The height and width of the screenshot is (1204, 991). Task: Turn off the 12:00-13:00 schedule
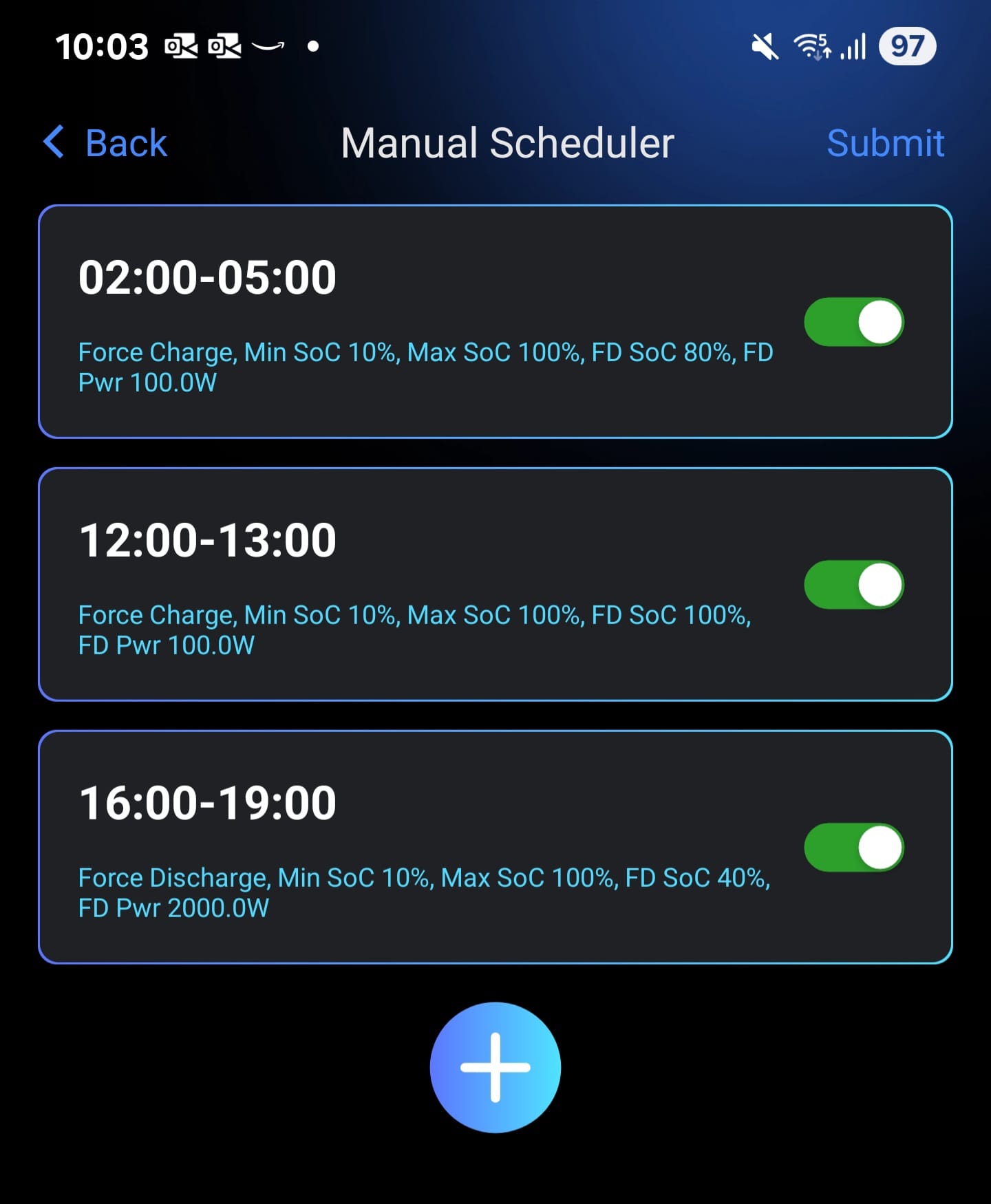coord(853,585)
